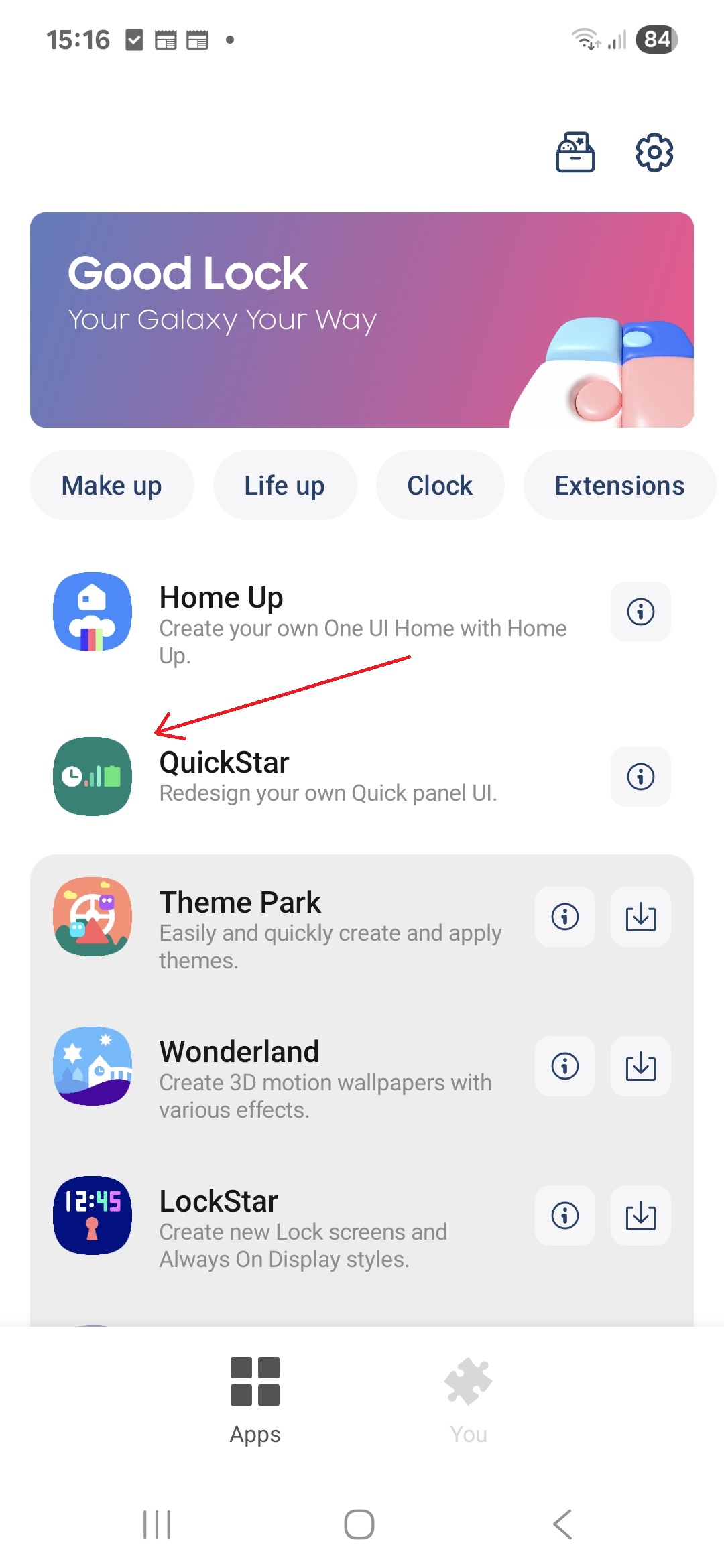
Task: View Theme Park info
Action: tap(565, 917)
